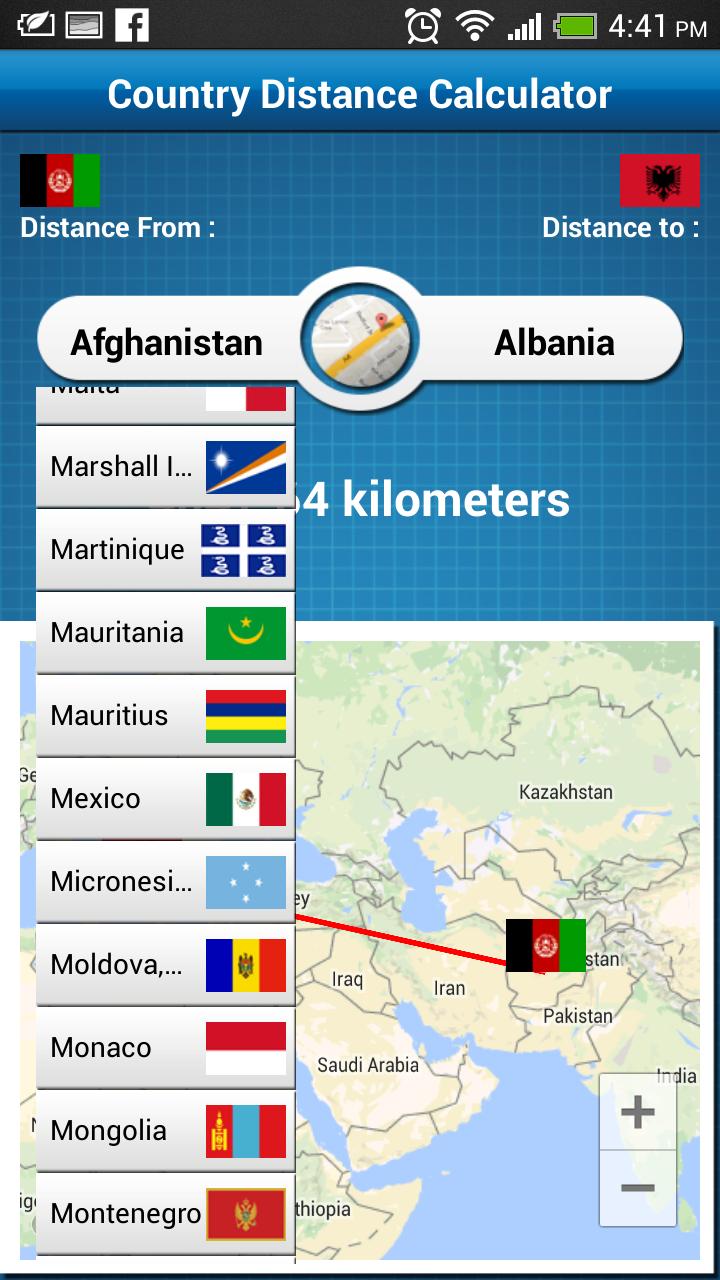Choose Monaco as the country

[x=165, y=1047]
